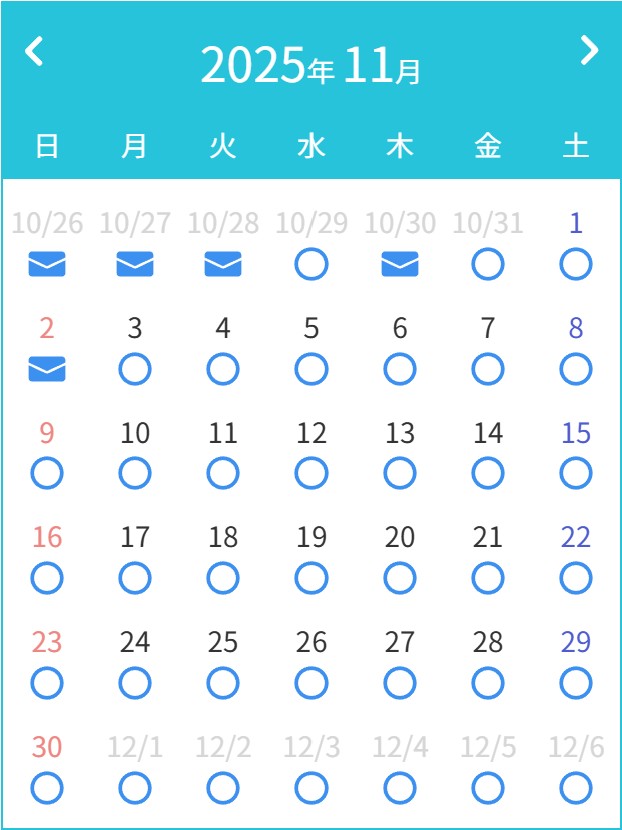Select the circle under November 10
622x830 pixels.
tap(135, 473)
